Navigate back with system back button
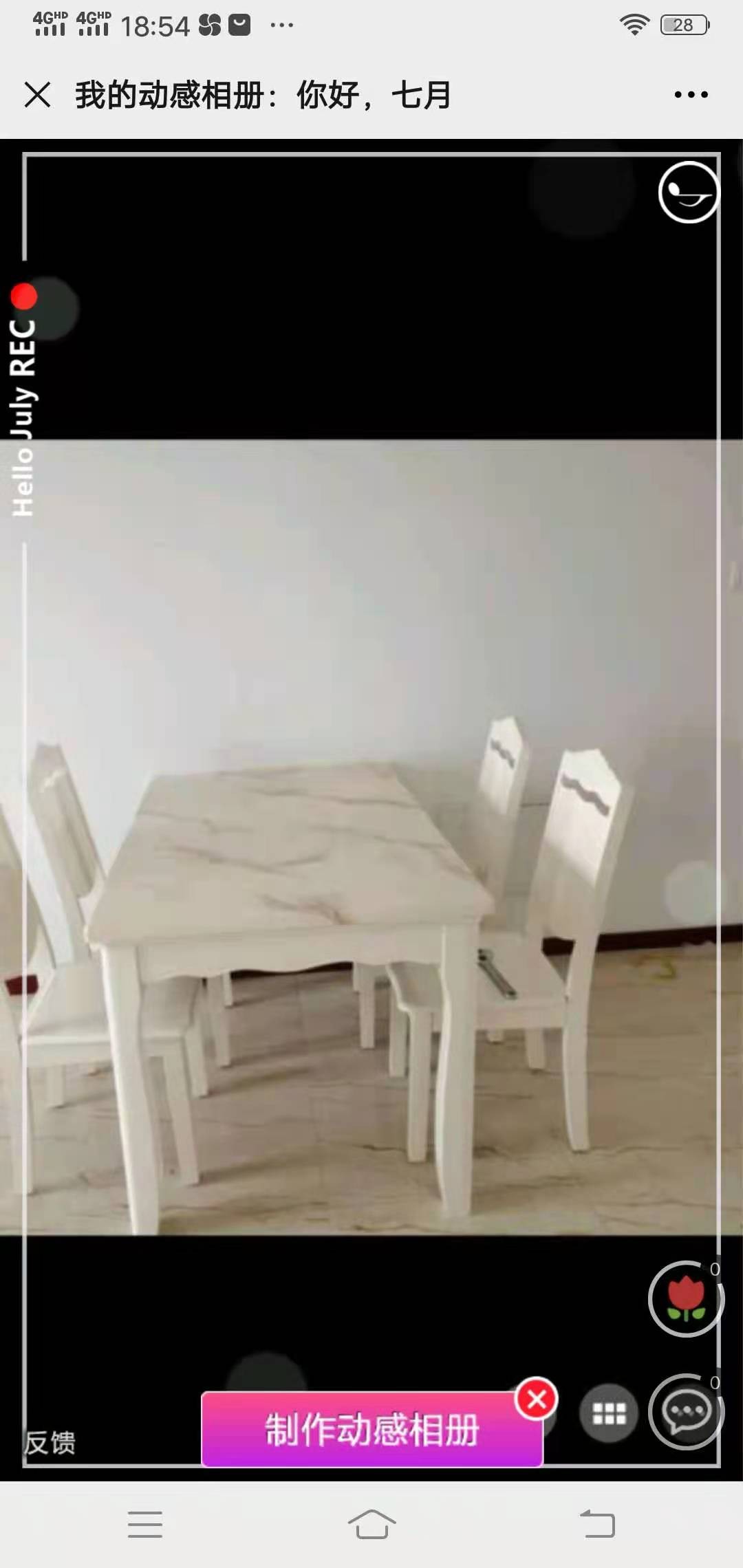The width and height of the screenshot is (743, 1568). (x=597, y=1524)
